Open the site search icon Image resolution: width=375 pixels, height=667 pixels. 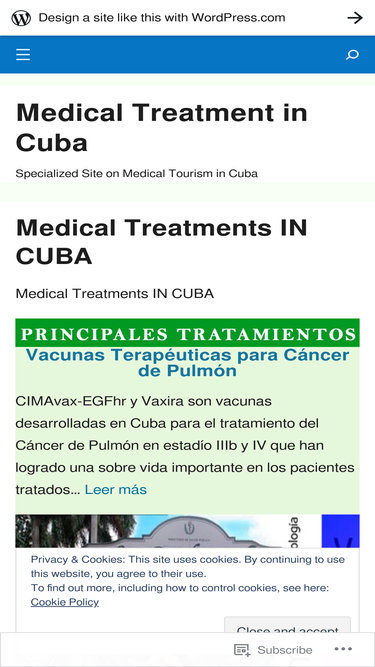click(352, 54)
